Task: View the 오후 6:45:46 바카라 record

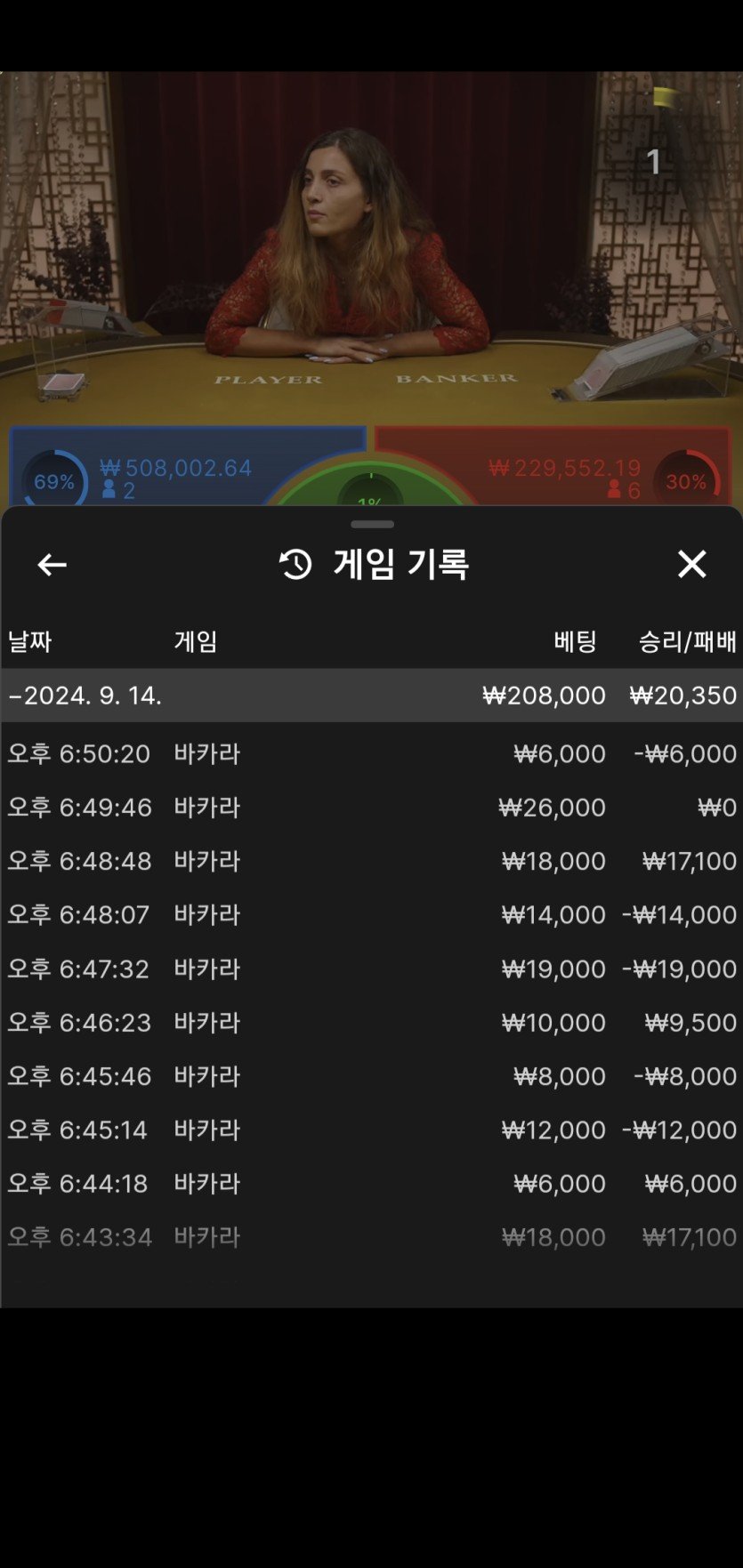Action: click(x=371, y=1076)
